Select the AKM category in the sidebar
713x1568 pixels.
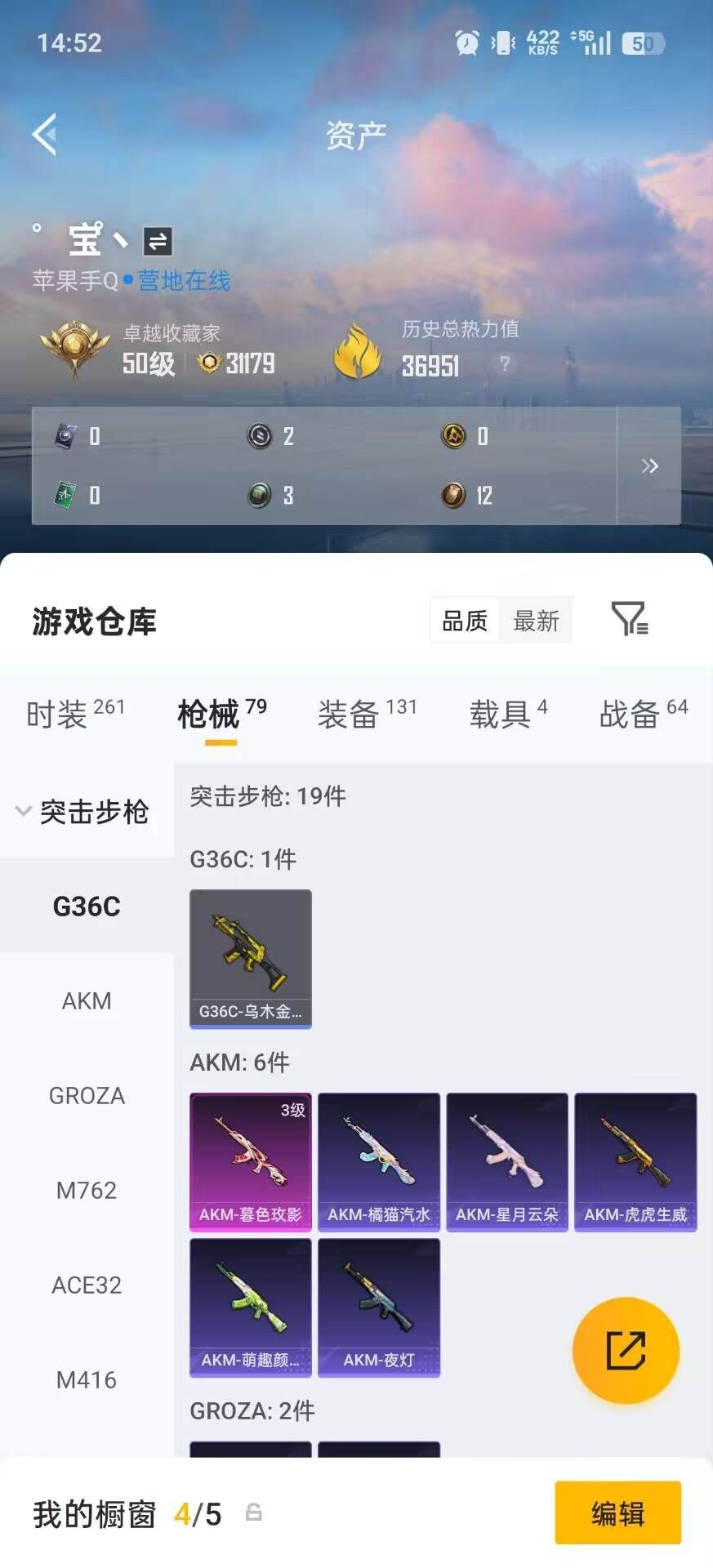pos(87,1000)
